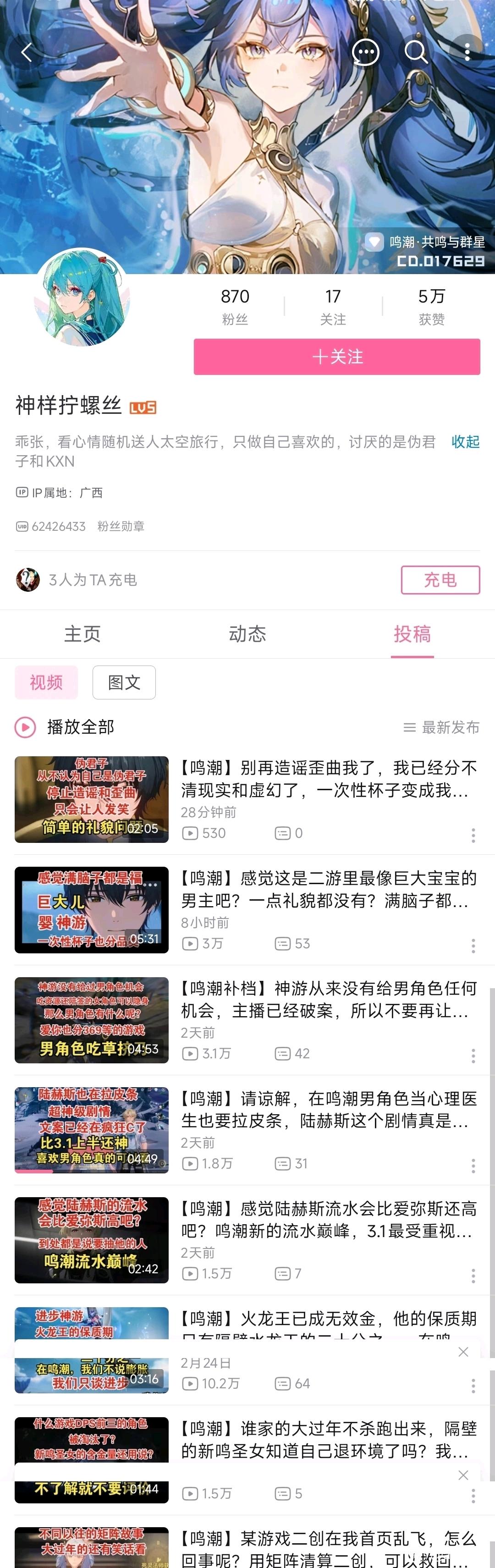Viewport: 495px width, 1568px height.
Task: Select the 视频 filter chip
Action: click(46, 682)
